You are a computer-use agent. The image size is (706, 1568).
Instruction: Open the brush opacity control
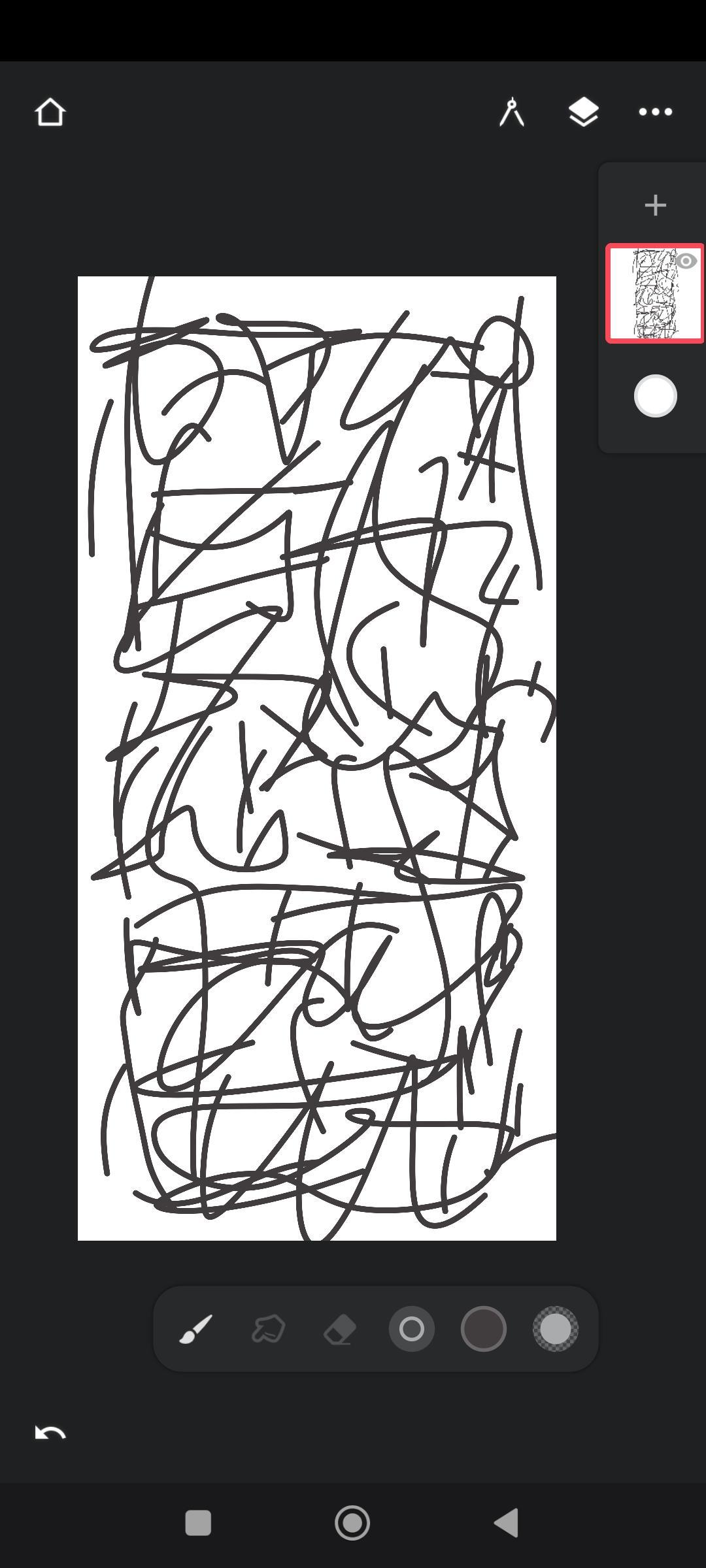556,1329
